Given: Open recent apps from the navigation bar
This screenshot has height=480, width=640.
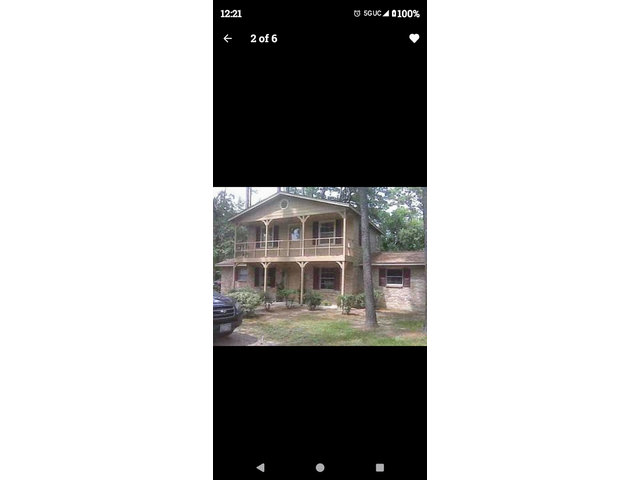Looking at the screenshot, I should pos(380,467).
